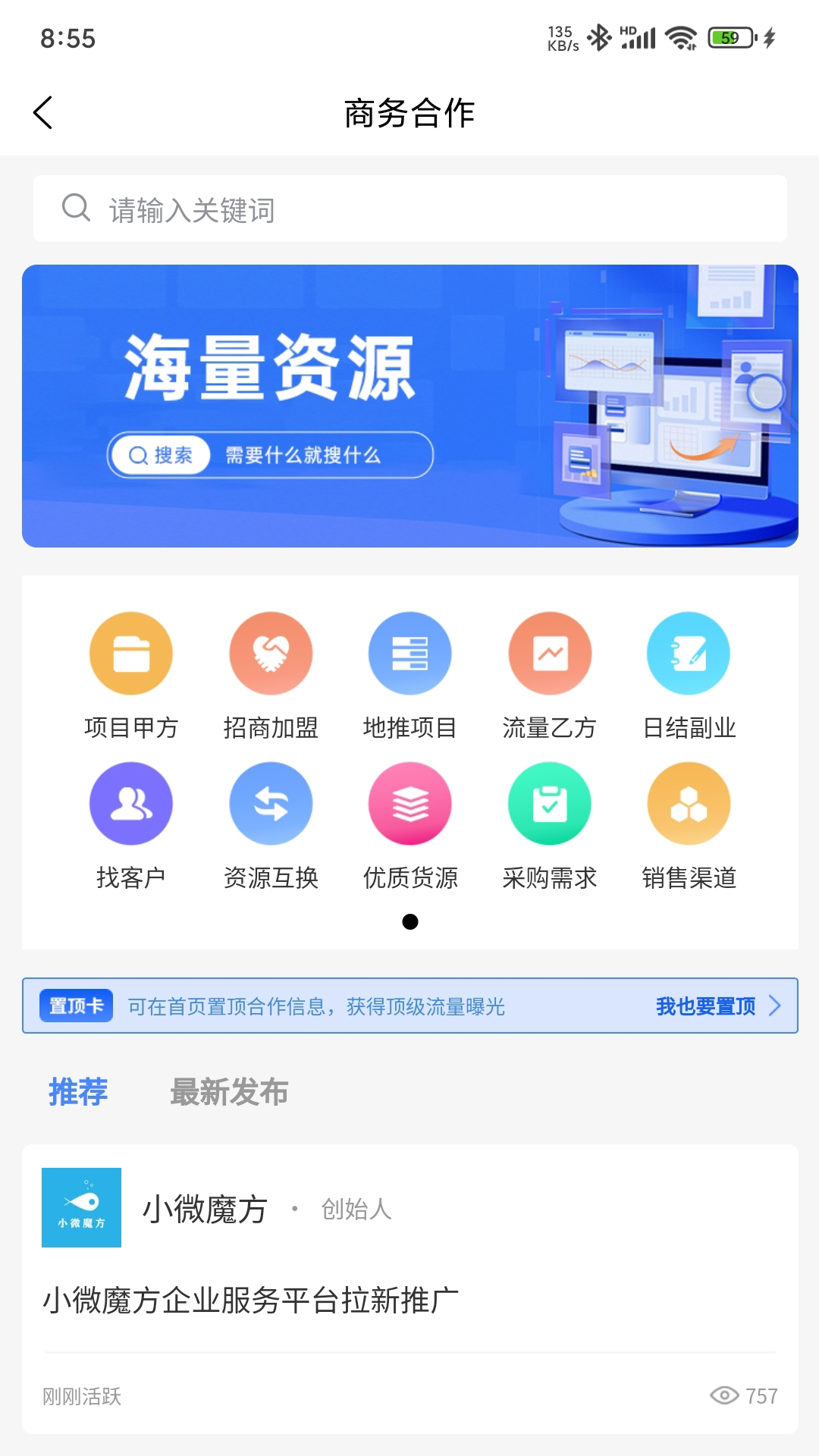Tap the search magnifier in the search bar
This screenshot has height=1456, width=819.
76,207
